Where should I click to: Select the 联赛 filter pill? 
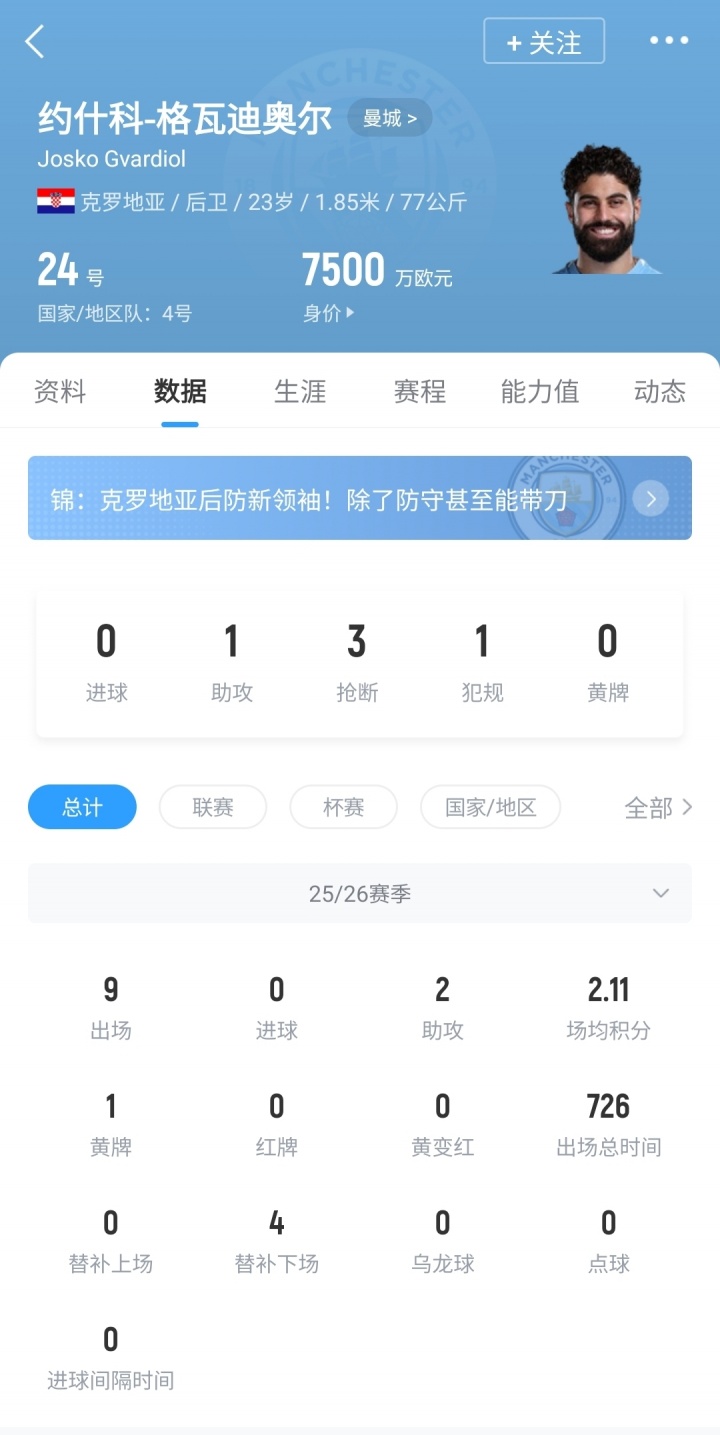tap(212, 807)
